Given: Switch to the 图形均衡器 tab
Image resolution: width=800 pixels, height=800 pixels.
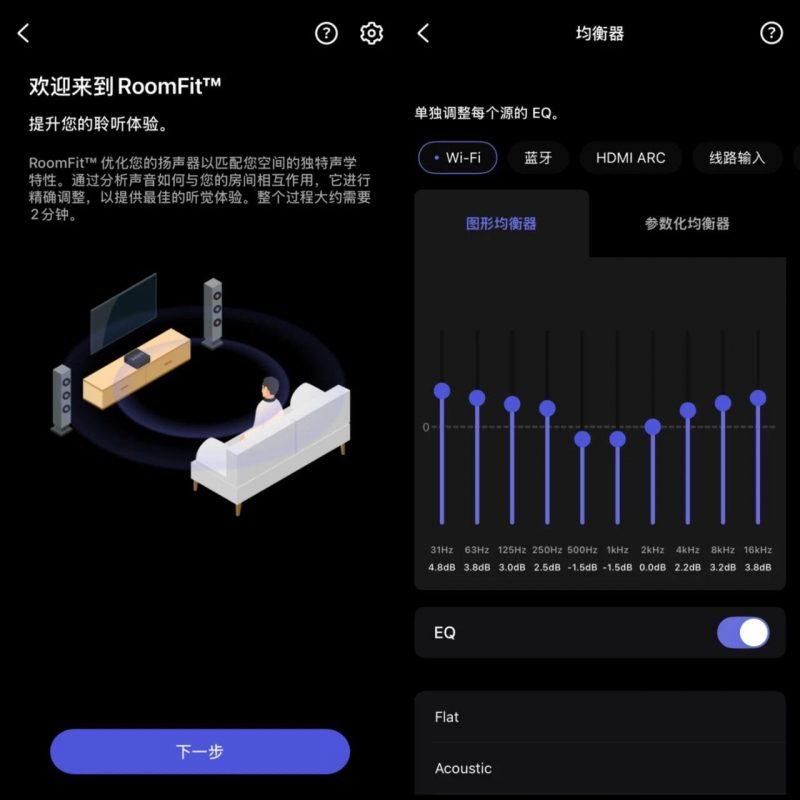Looking at the screenshot, I should click(x=501, y=223).
